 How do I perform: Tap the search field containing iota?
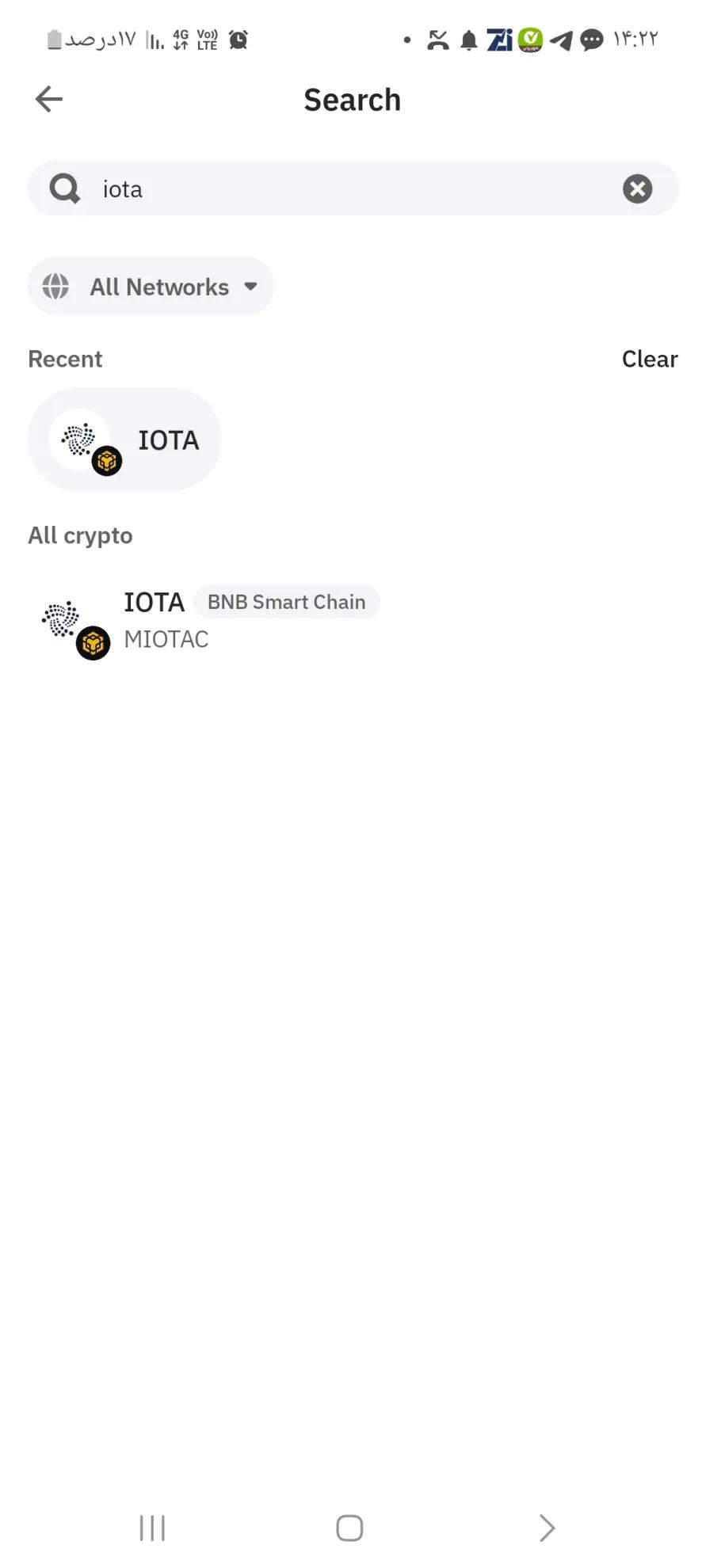[x=349, y=189]
